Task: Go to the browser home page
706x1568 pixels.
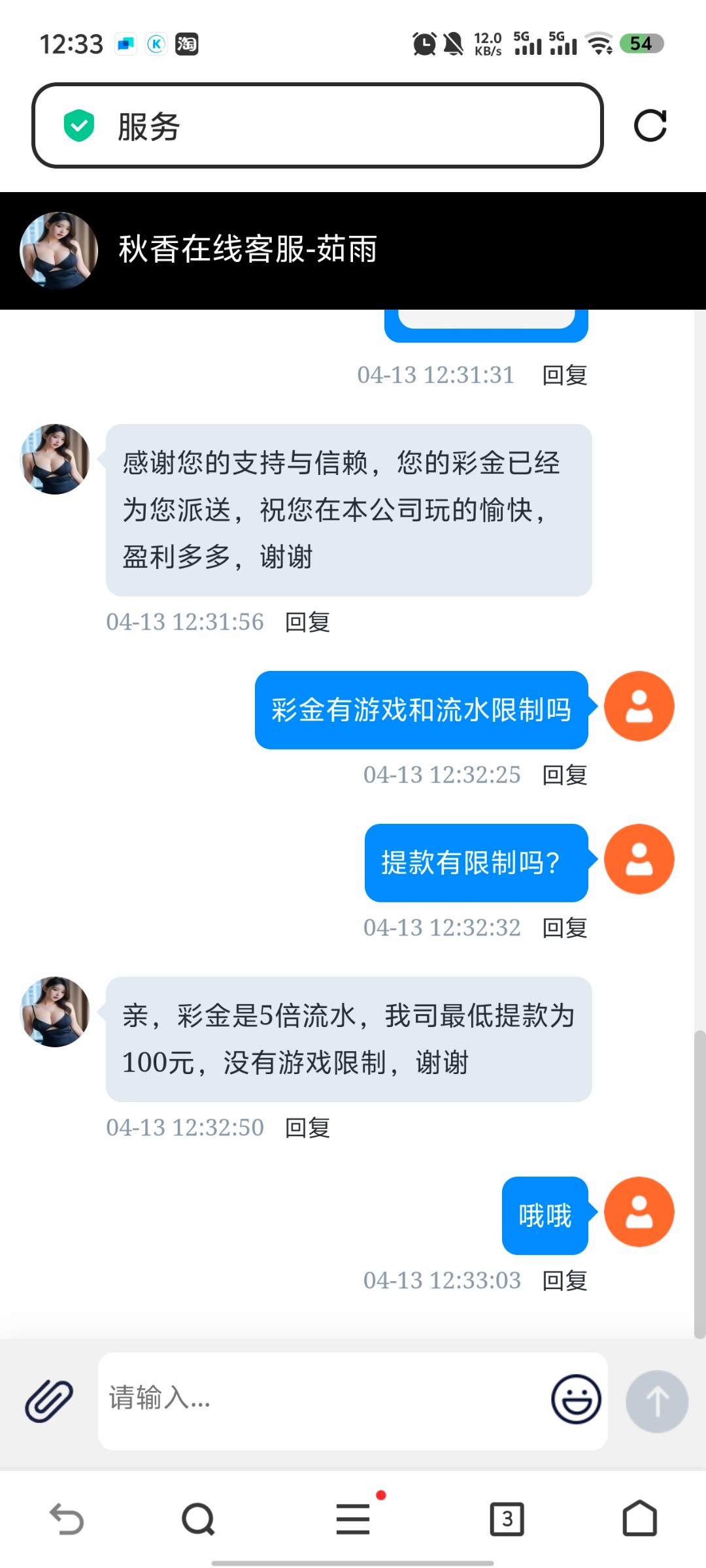Action: 639,1519
